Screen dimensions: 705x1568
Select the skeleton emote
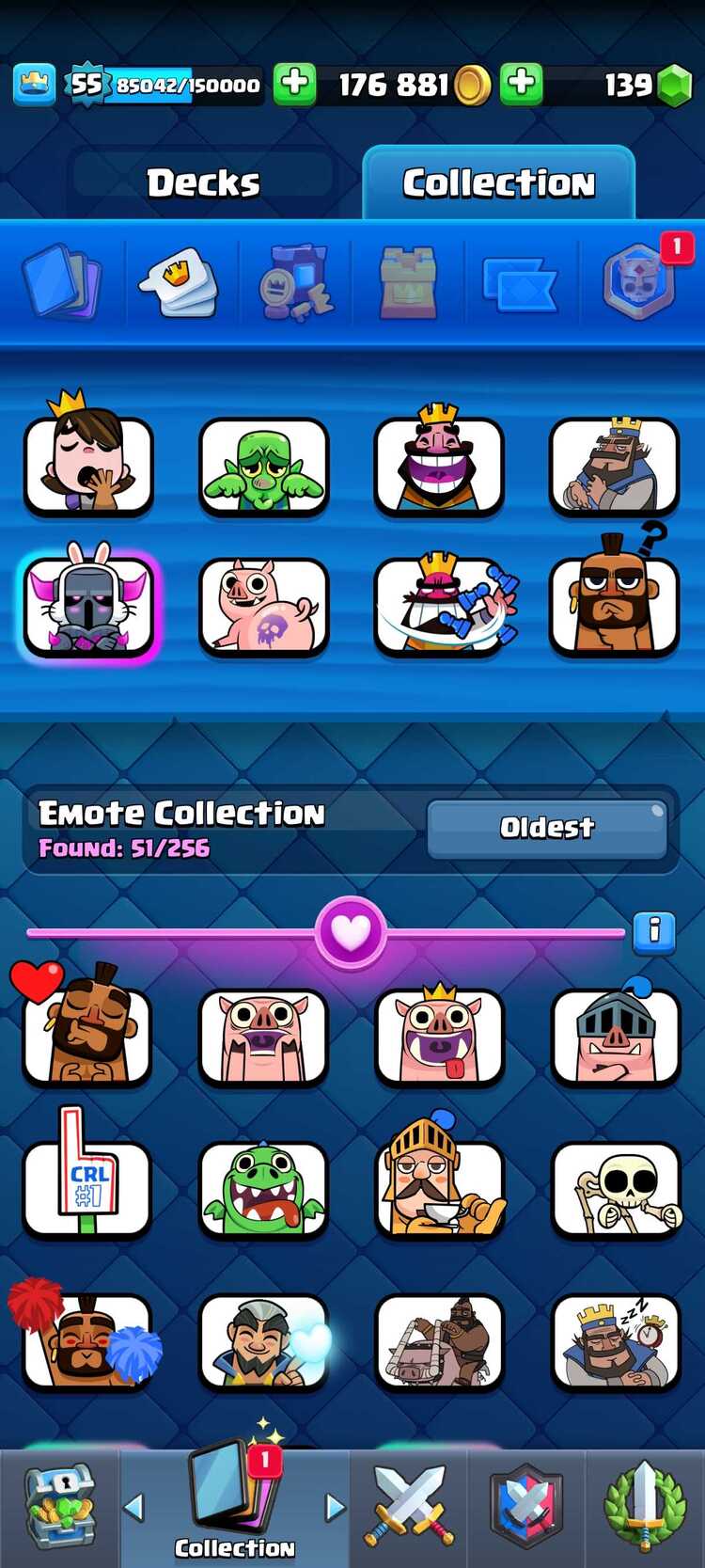pos(616,1189)
